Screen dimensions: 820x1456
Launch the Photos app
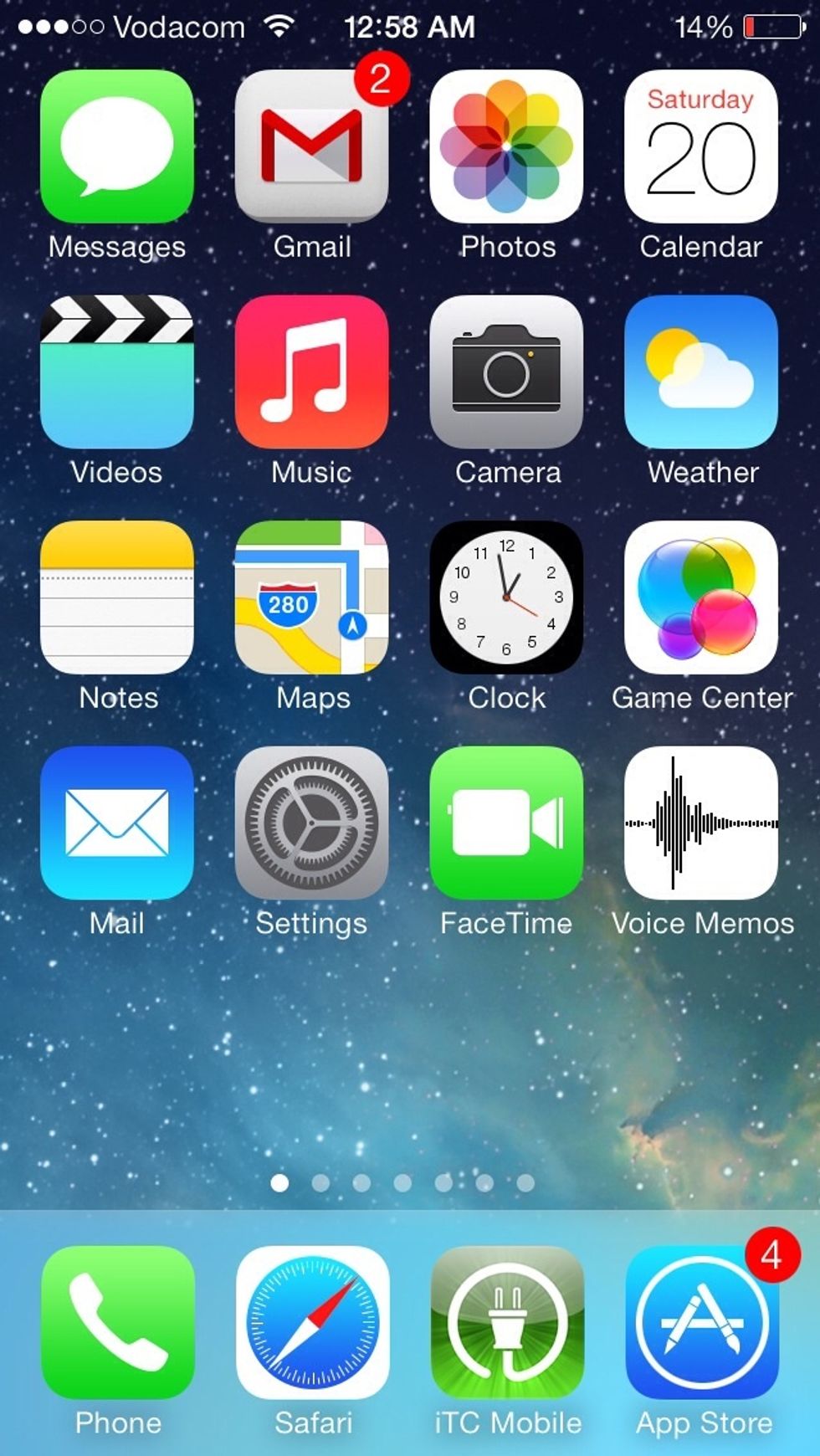[x=506, y=149]
